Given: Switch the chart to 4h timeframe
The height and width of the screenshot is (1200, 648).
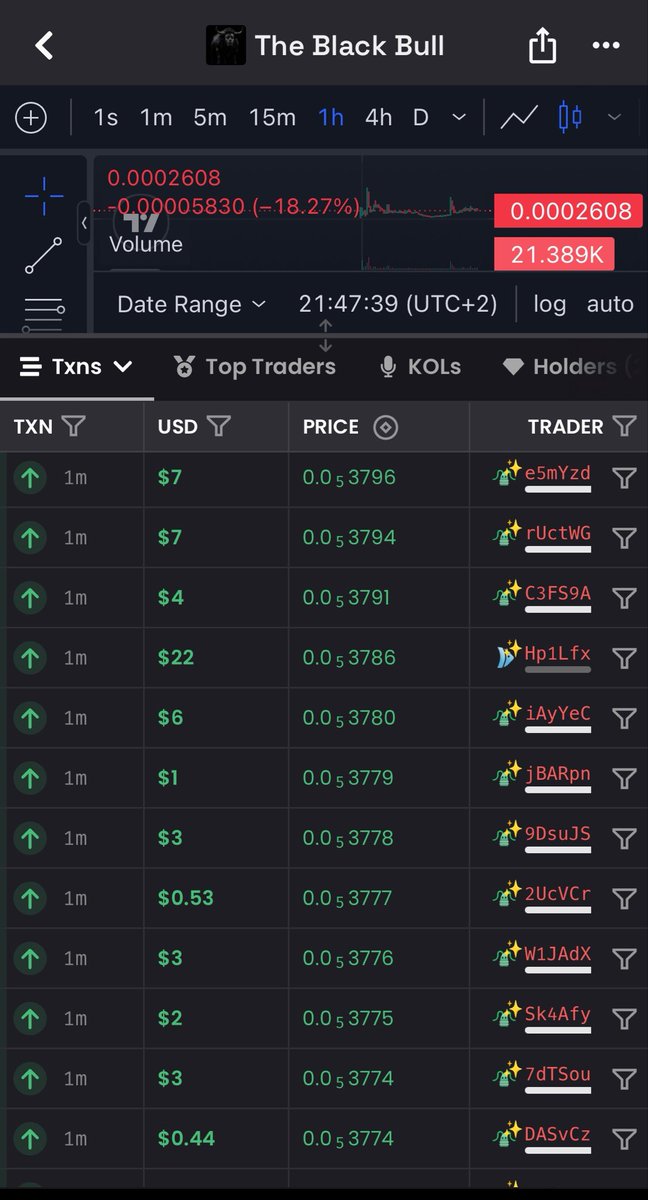Looking at the screenshot, I should coord(378,118).
